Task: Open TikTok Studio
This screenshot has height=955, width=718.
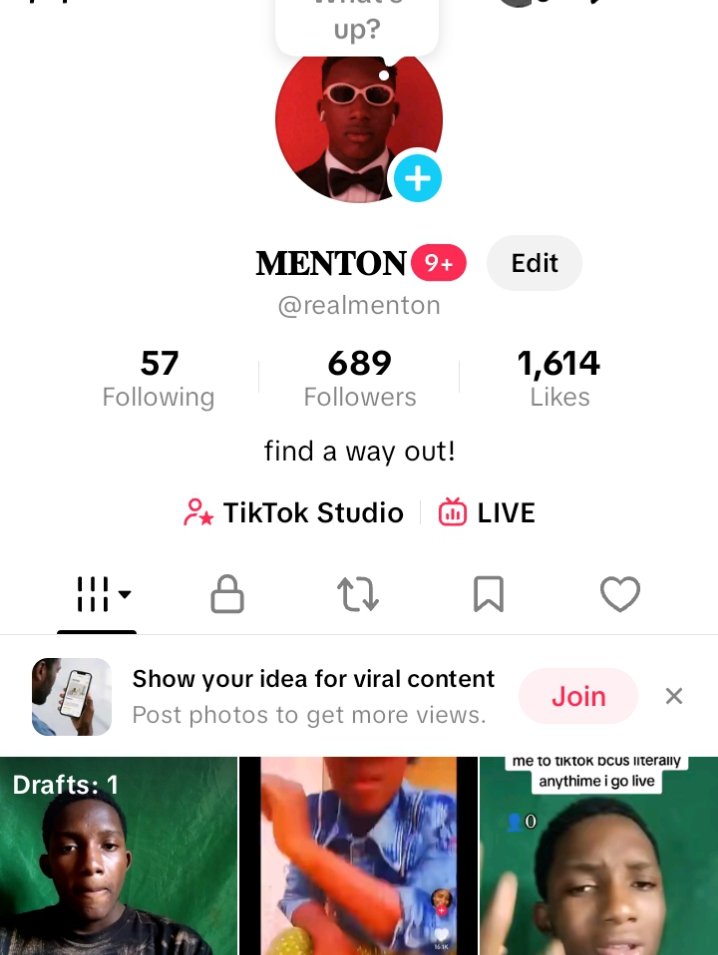Action: tap(294, 513)
